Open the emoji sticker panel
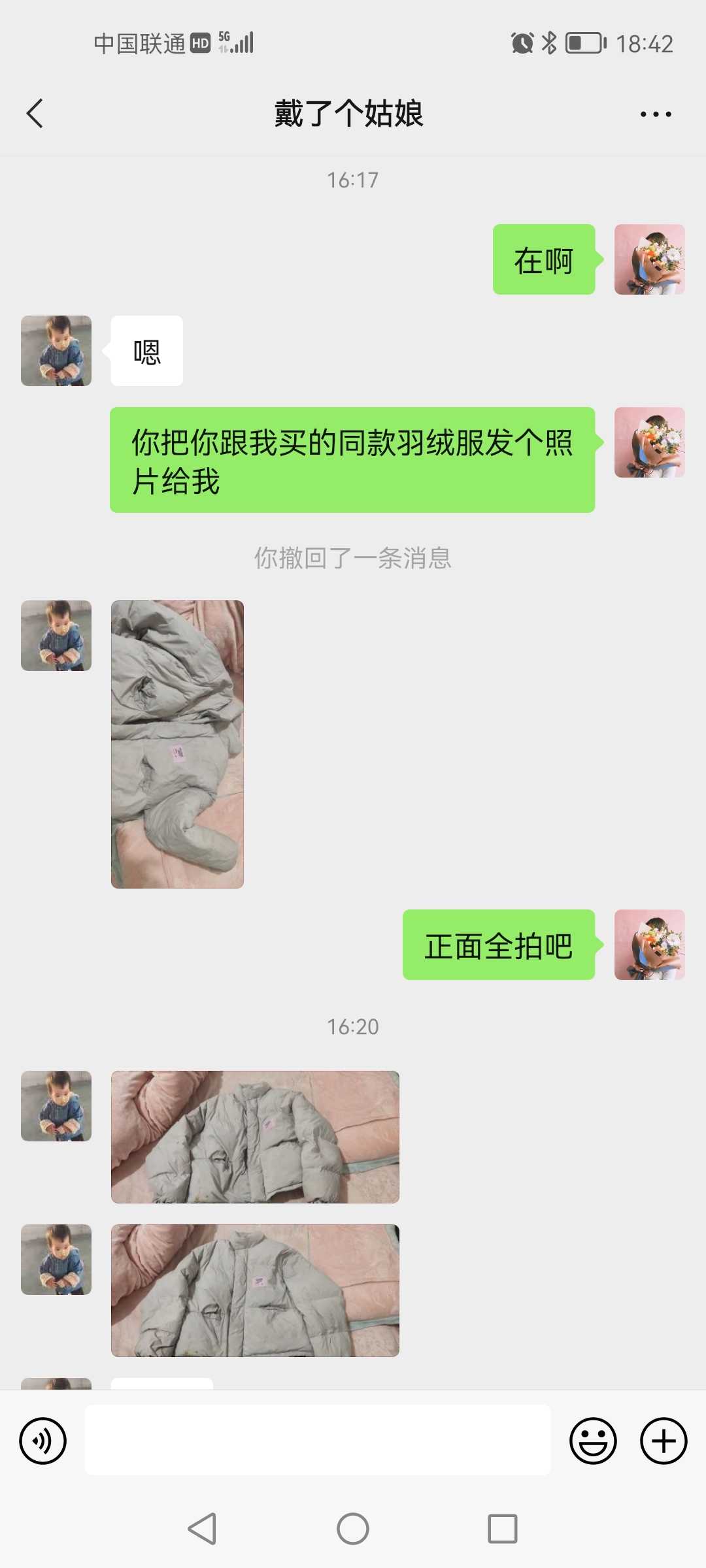 tap(593, 1441)
